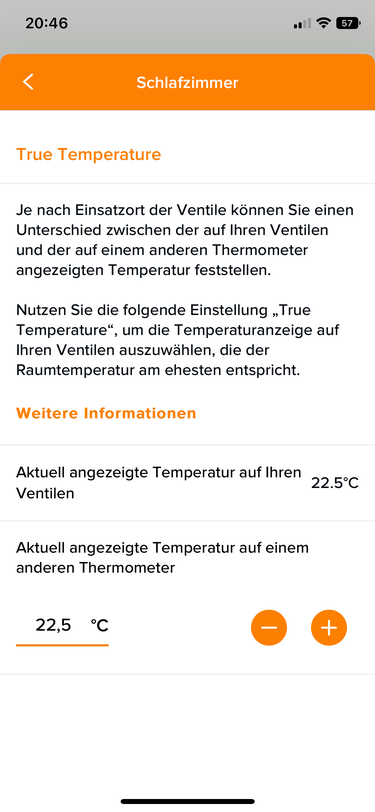
Task: Go back from the Schlafzimmer screen
Action: point(28,82)
